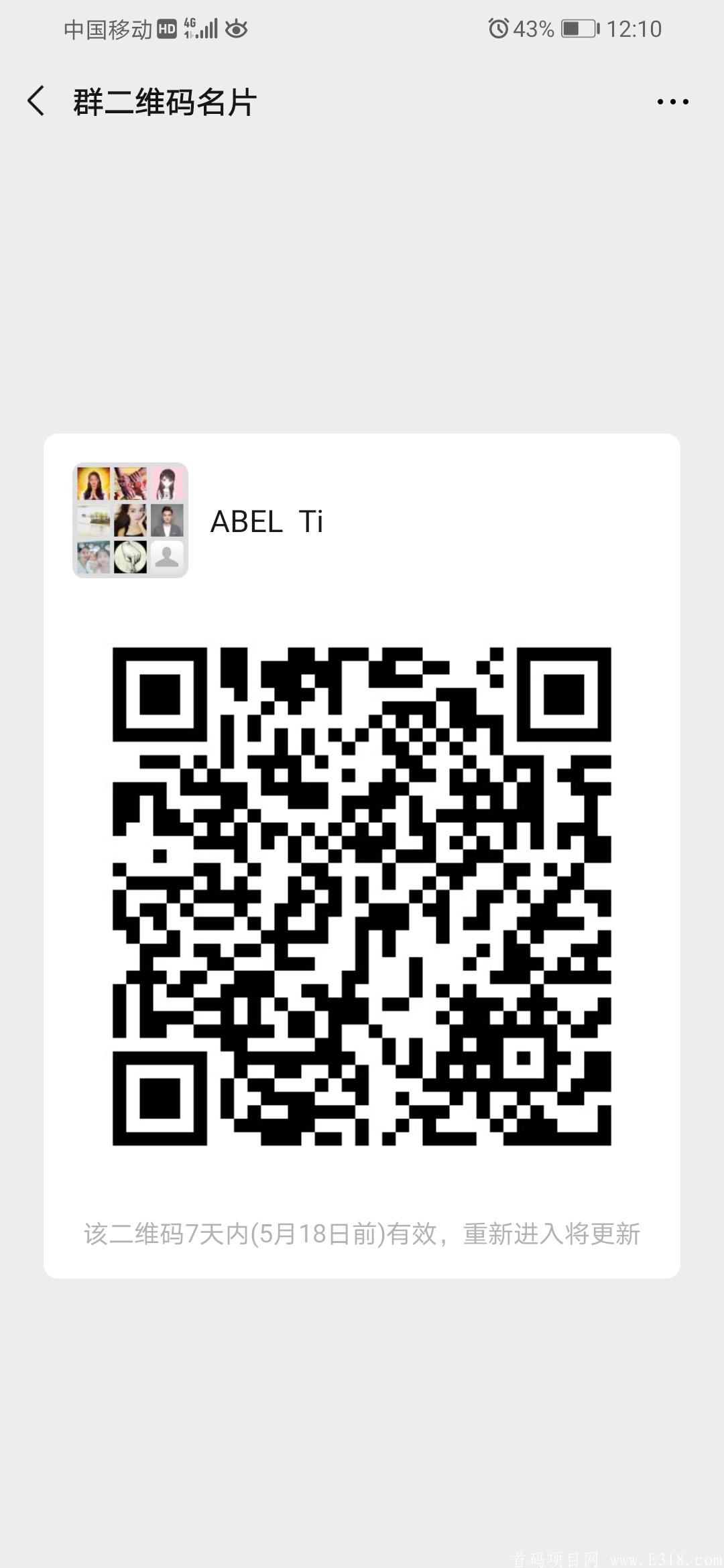Screen dimensions: 724x1568
Task: Tap the bottom-right placeholder avatar in collage
Action: click(166, 558)
